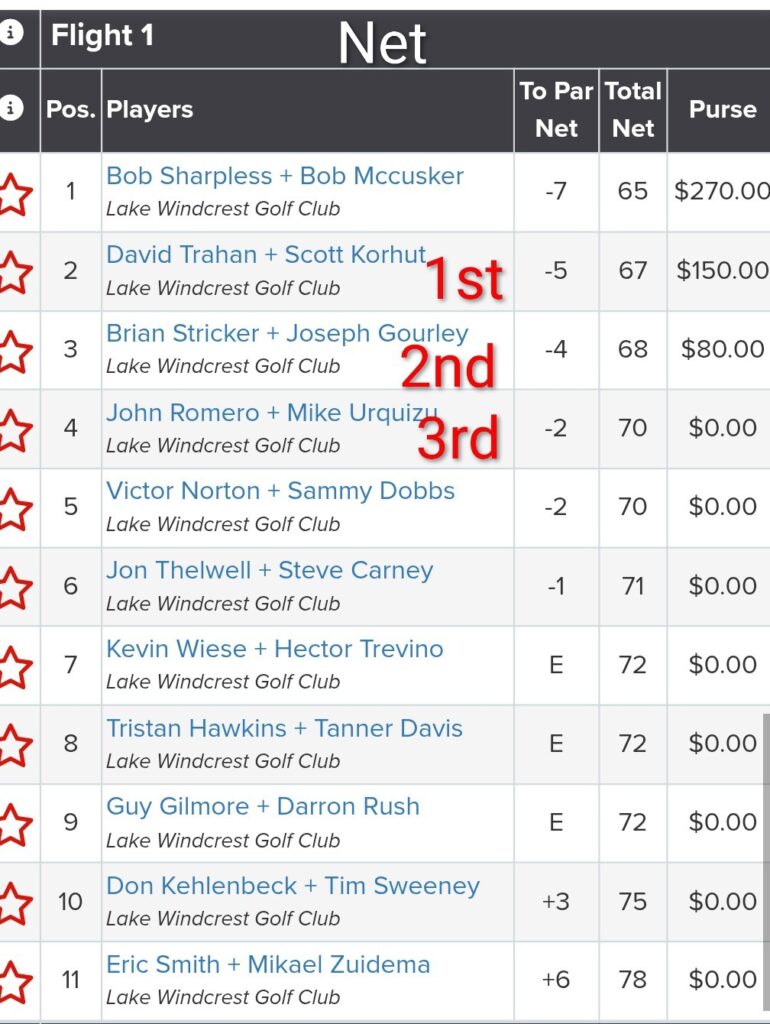Star the David Trahan + Scott Korhut team
The height and width of the screenshot is (1024, 770).
(13, 271)
